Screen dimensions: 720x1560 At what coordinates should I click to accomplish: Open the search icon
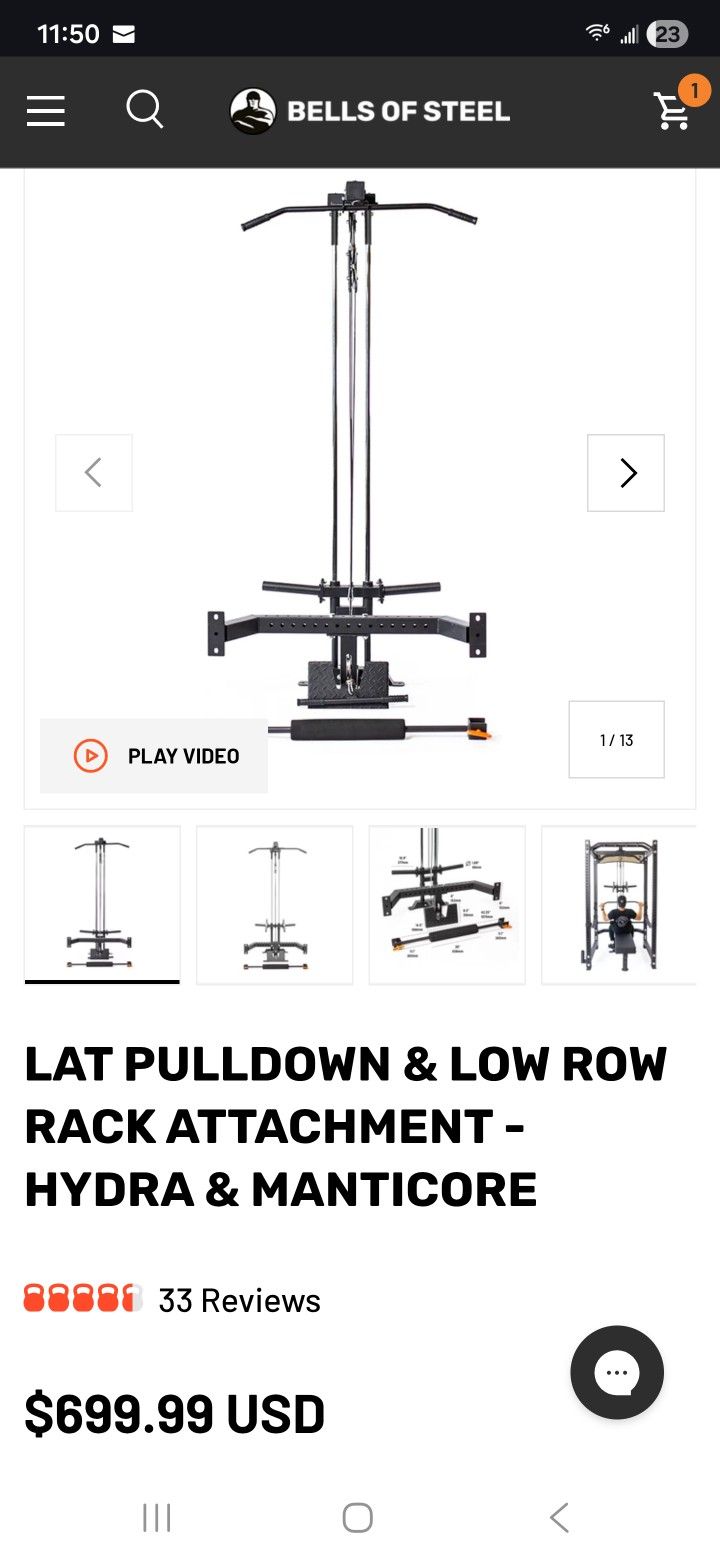144,111
